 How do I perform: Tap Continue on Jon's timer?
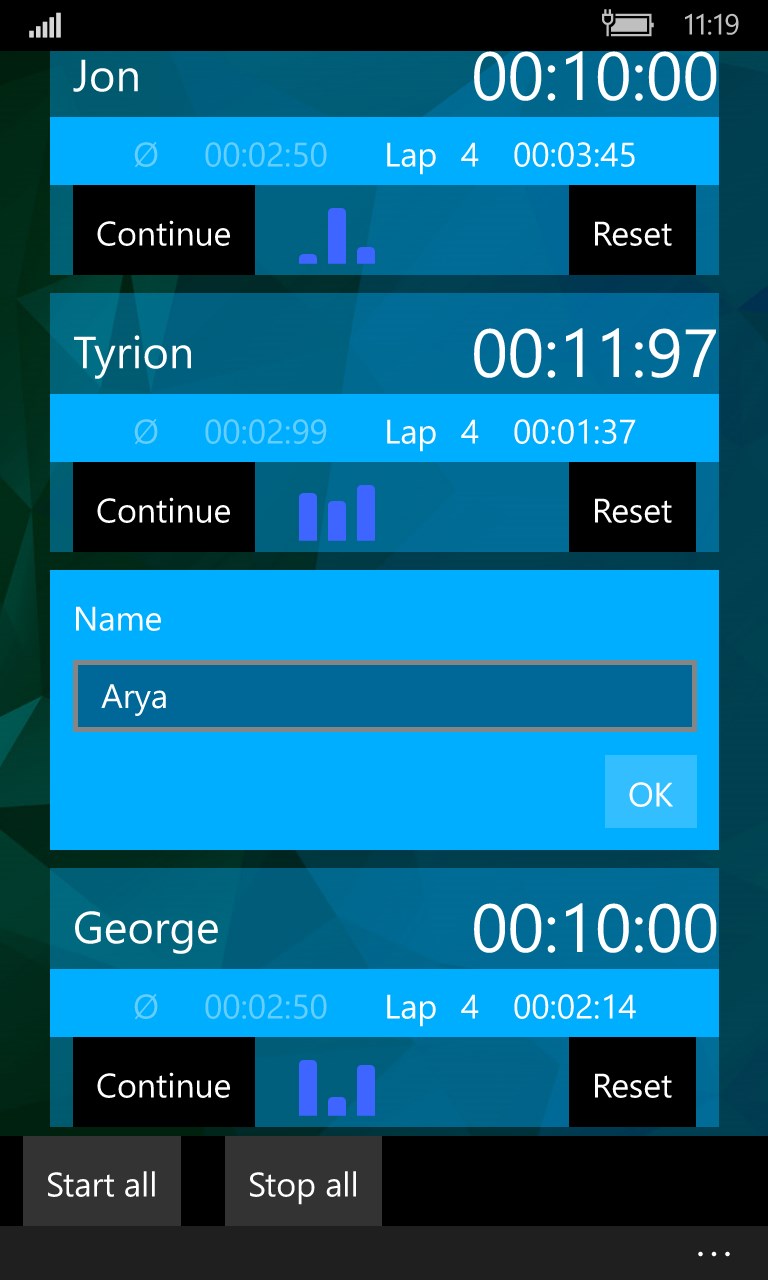pos(163,234)
